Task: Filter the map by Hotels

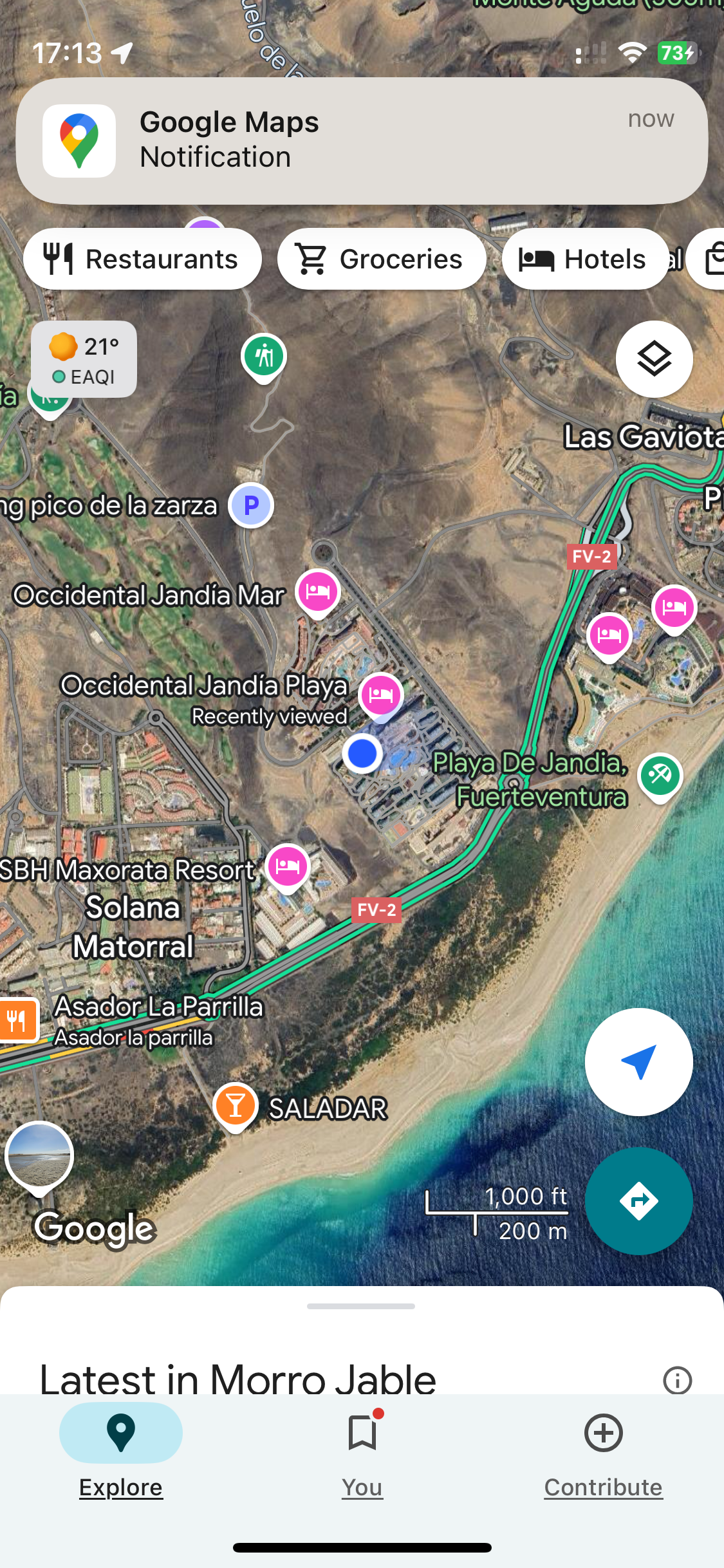Action: point(584,259)
